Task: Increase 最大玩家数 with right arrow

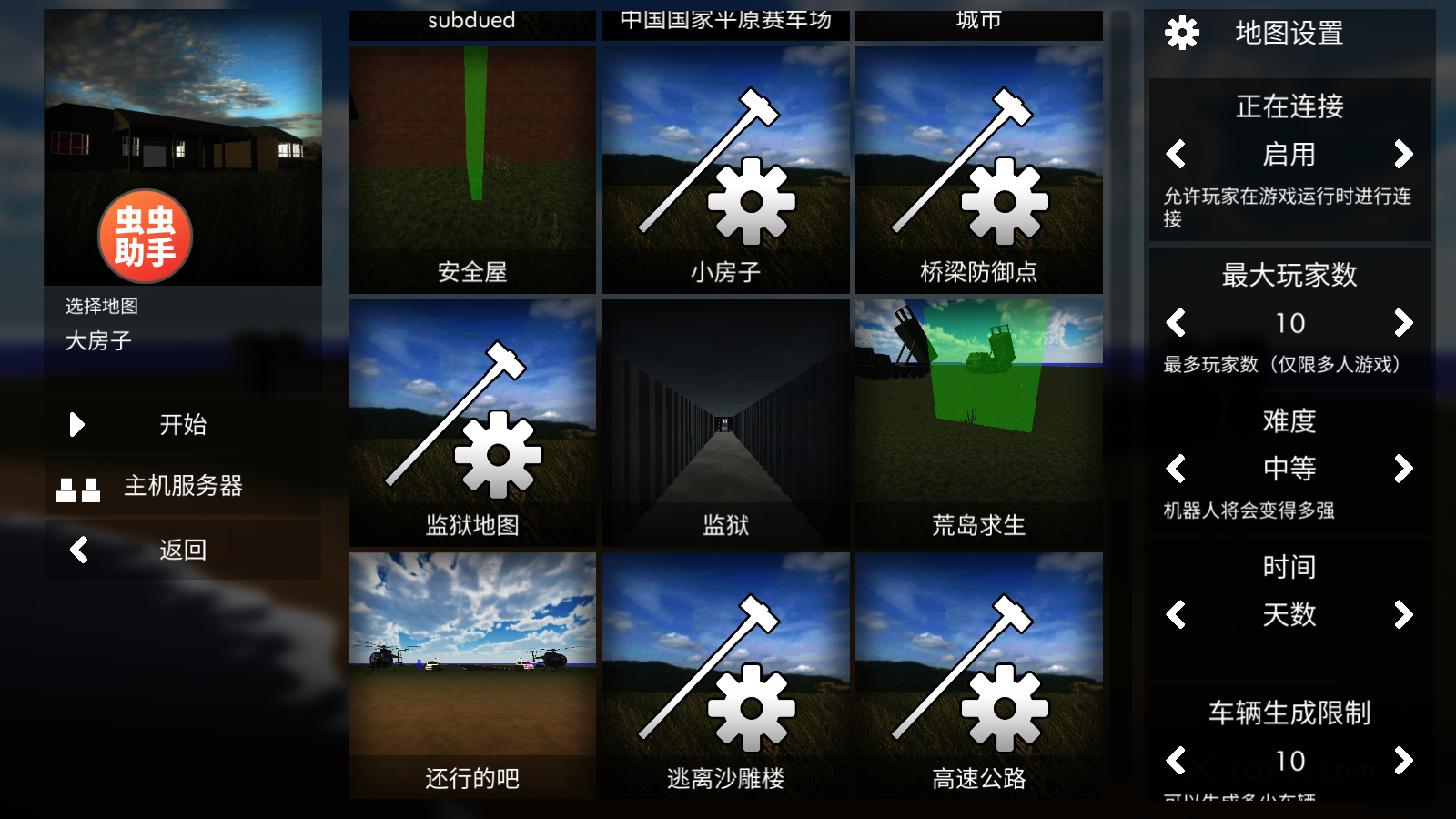Action: 1403,322
